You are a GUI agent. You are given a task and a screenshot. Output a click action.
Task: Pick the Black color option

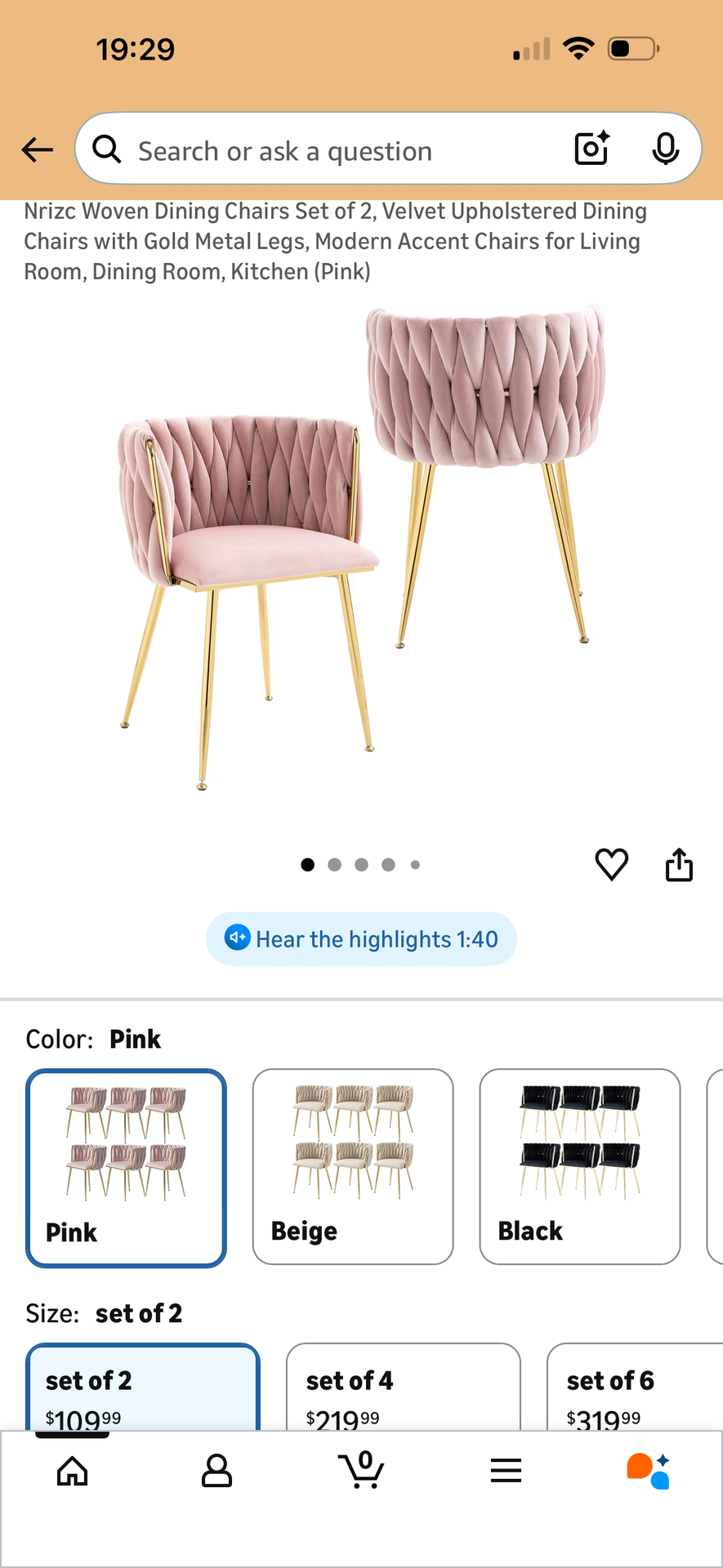click(x=580, y=1166)
